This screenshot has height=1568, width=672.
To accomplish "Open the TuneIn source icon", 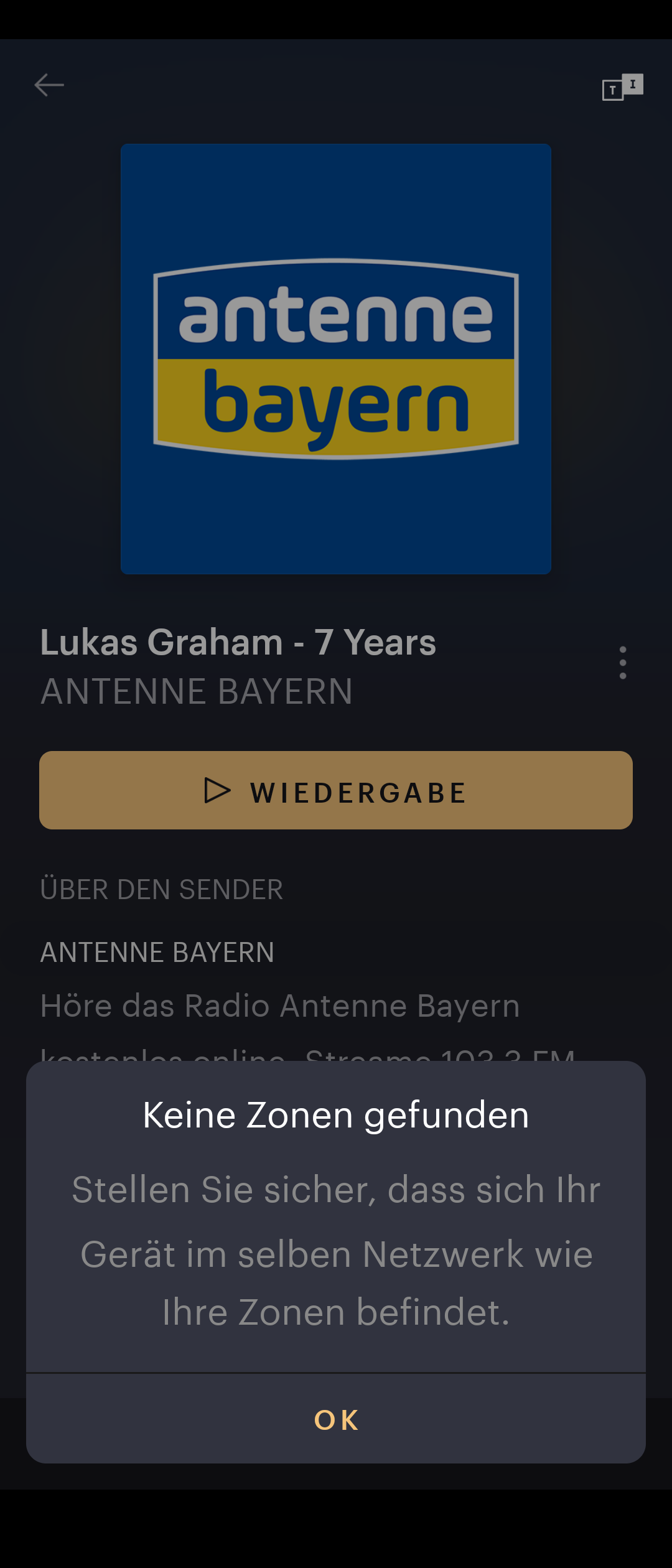I will coord(622,87).
